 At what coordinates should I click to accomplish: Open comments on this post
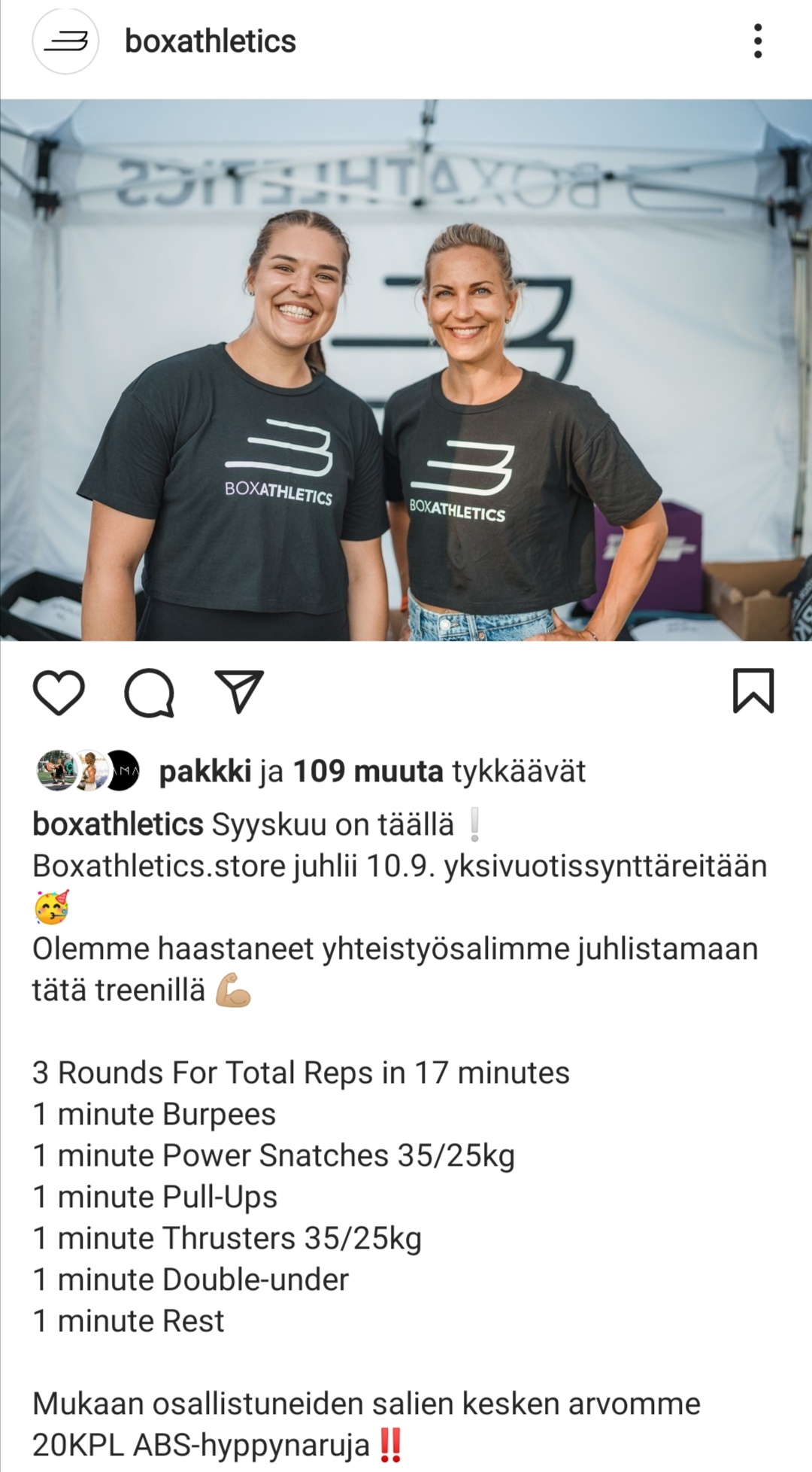(150, 692)
